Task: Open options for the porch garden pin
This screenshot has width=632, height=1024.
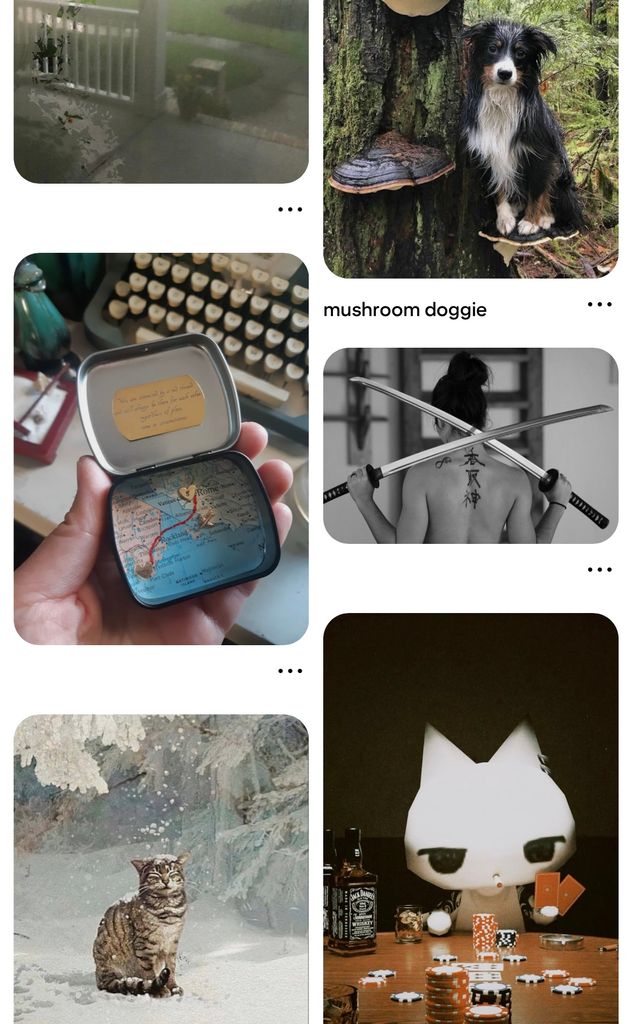Action: coord(290,209)
